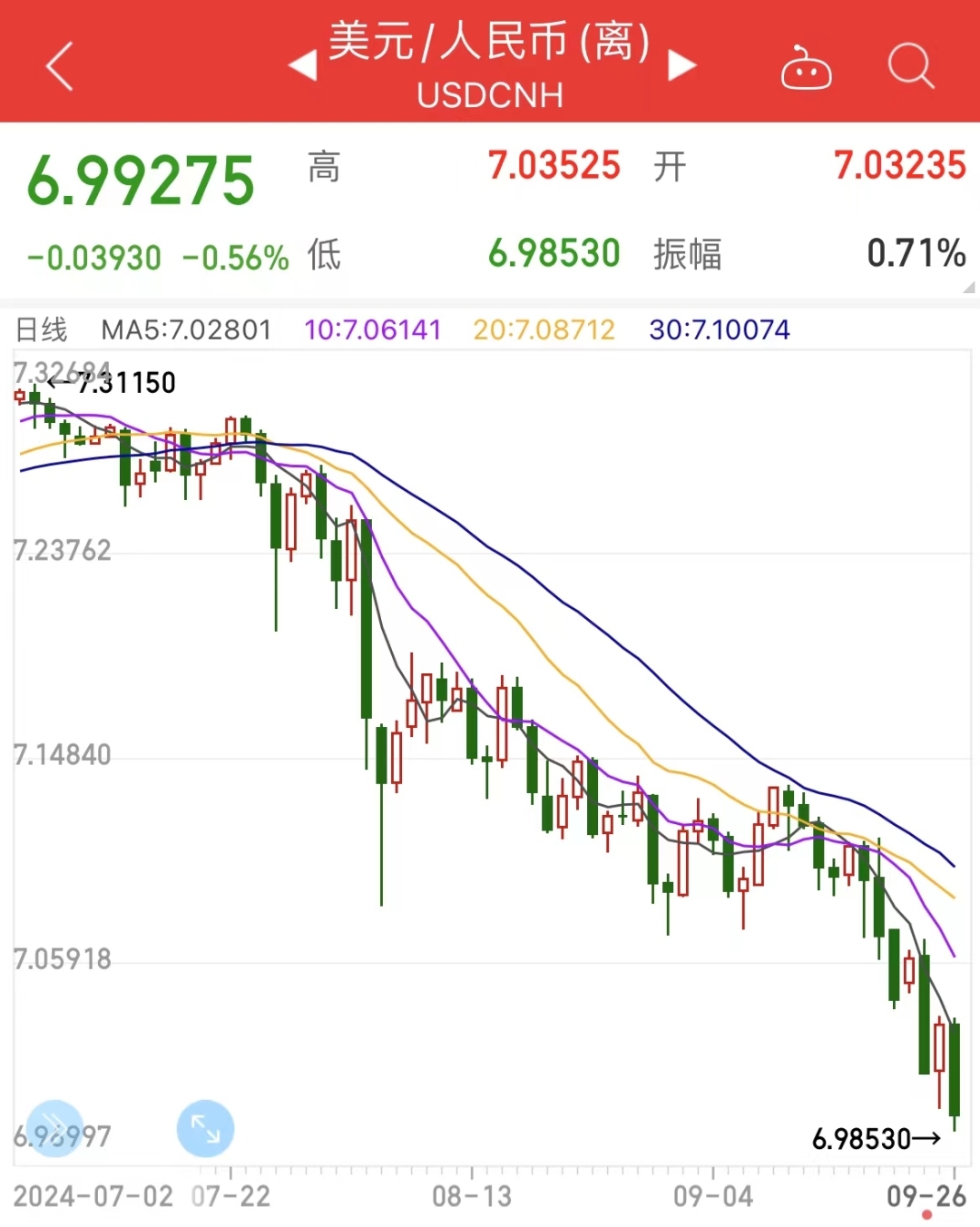Image resolution: width=980 pixels, height=1227 pixels.
Task: Tap the round striped chart tool button
Action: (x=54, y=1128)
